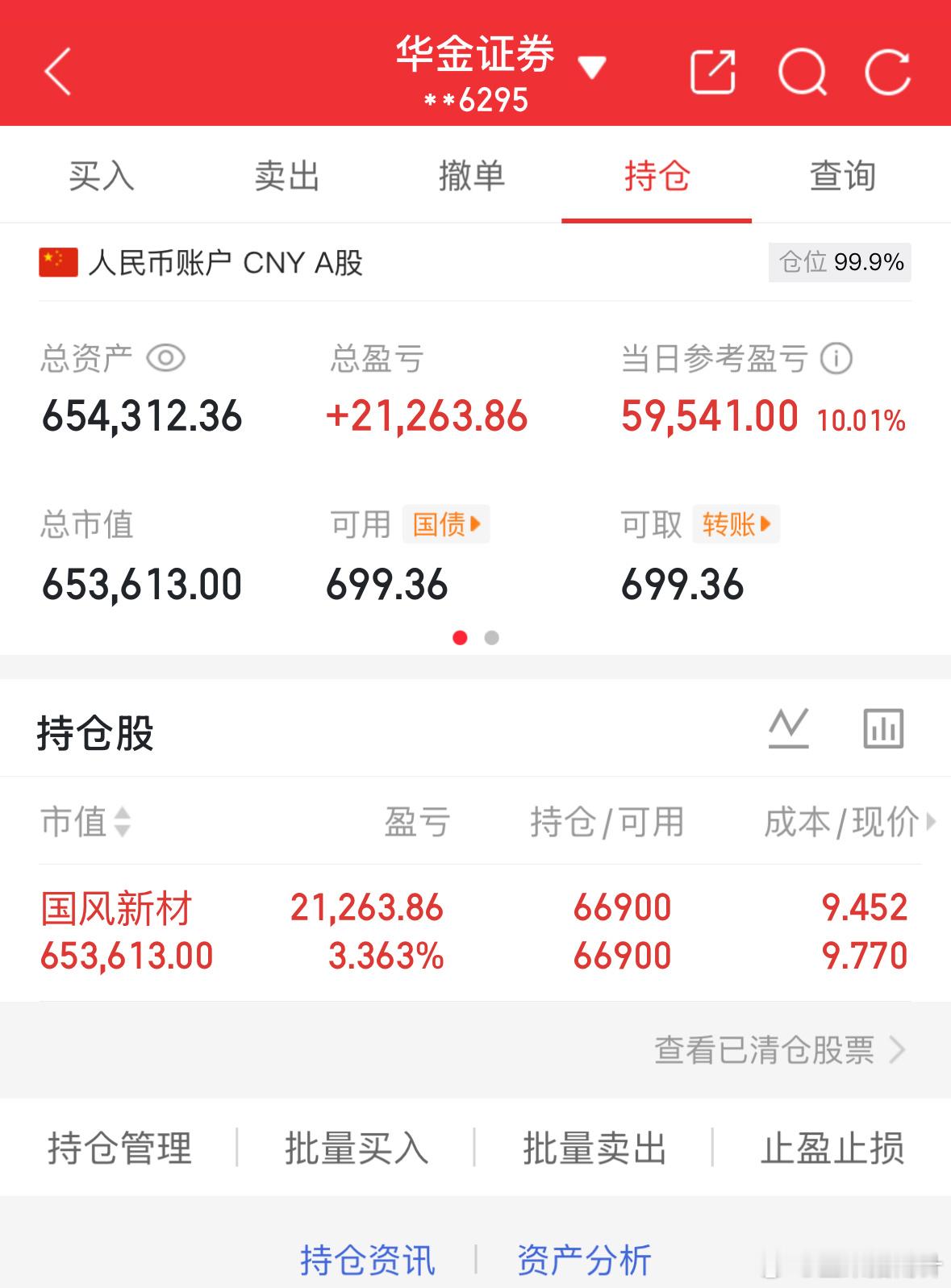Select the bar chart view icon
Image resolution: width=951 pixels, height=1288 pixels.
coord(882,727)
